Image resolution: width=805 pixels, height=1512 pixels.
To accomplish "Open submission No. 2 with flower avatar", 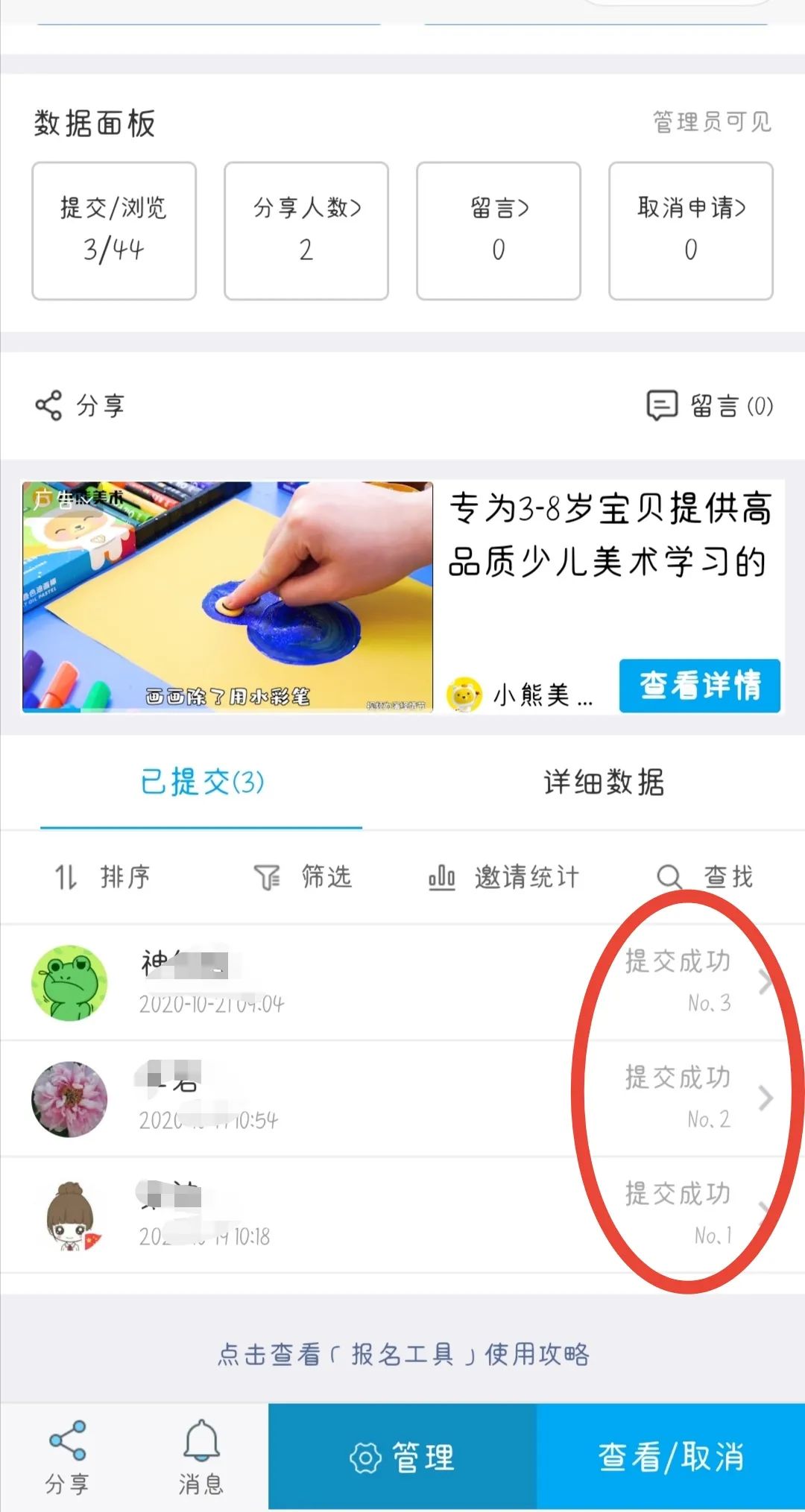I will click(402, 1098).
